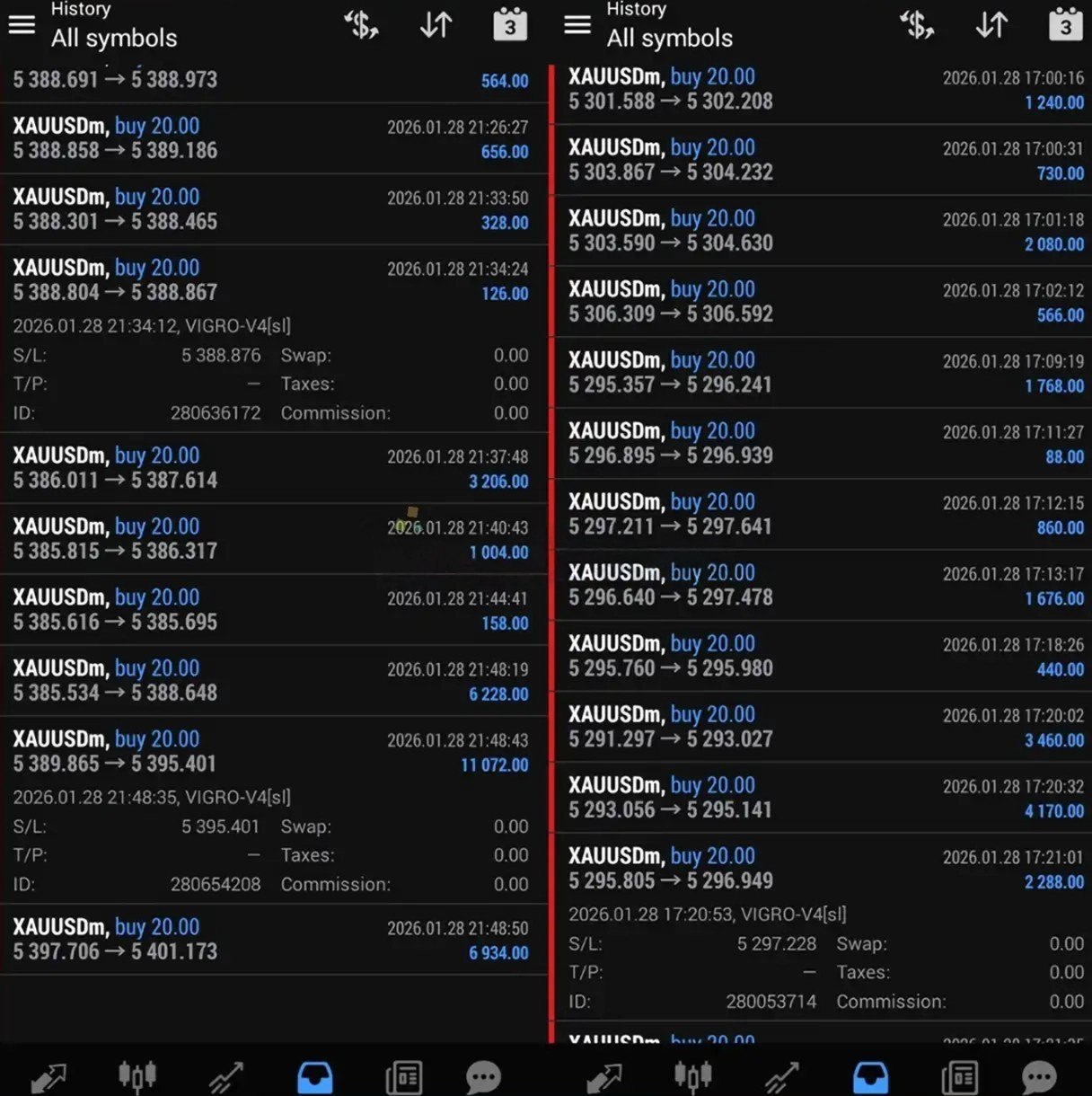
Task: Change sort order using the arrows icon
Action: pyautogui.click(x=436, y=24)
